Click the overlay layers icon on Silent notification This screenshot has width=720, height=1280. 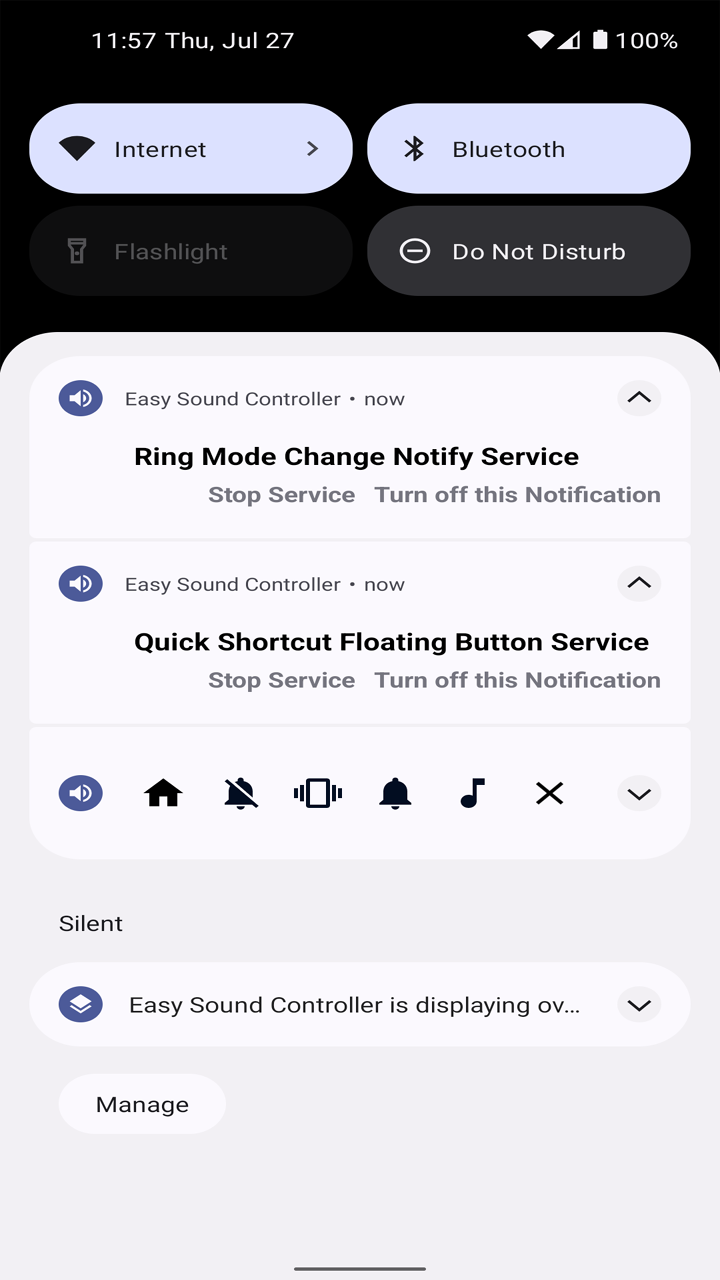[80, 1004]
